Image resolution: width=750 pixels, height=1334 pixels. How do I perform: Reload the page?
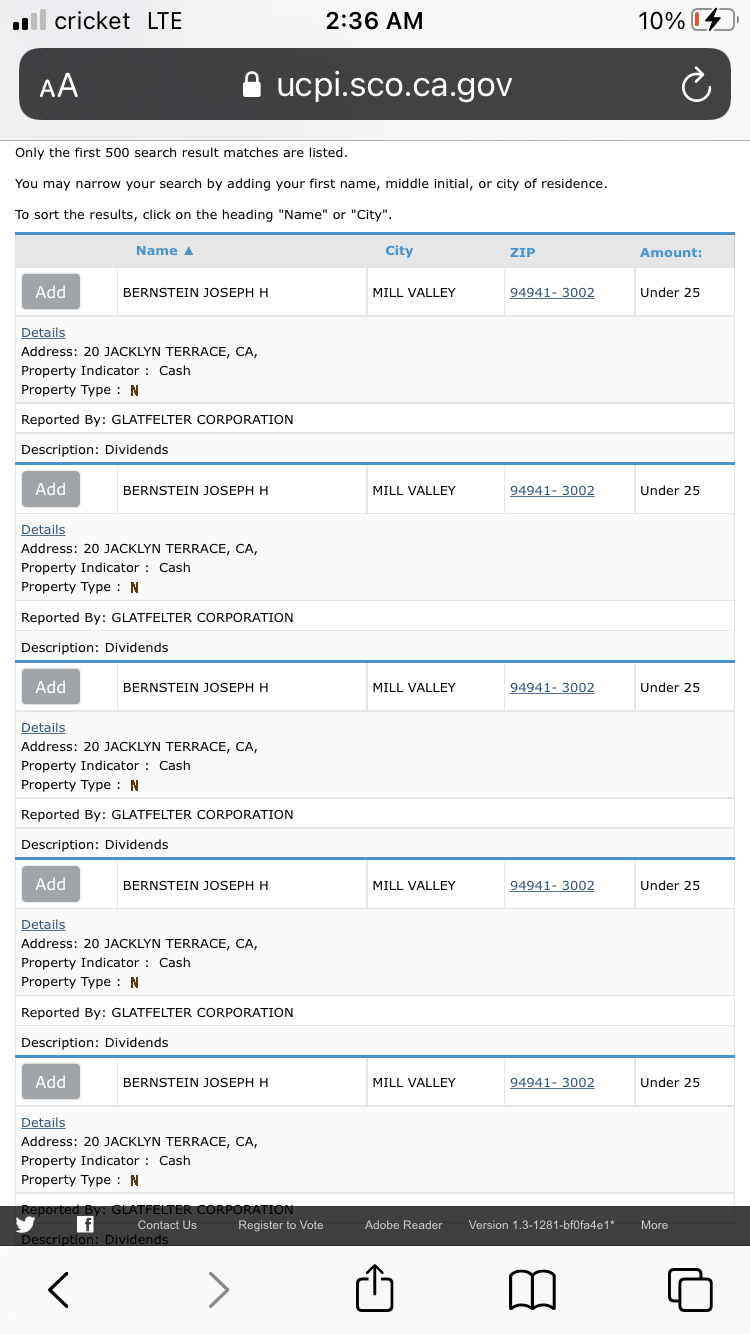[695, 86]
